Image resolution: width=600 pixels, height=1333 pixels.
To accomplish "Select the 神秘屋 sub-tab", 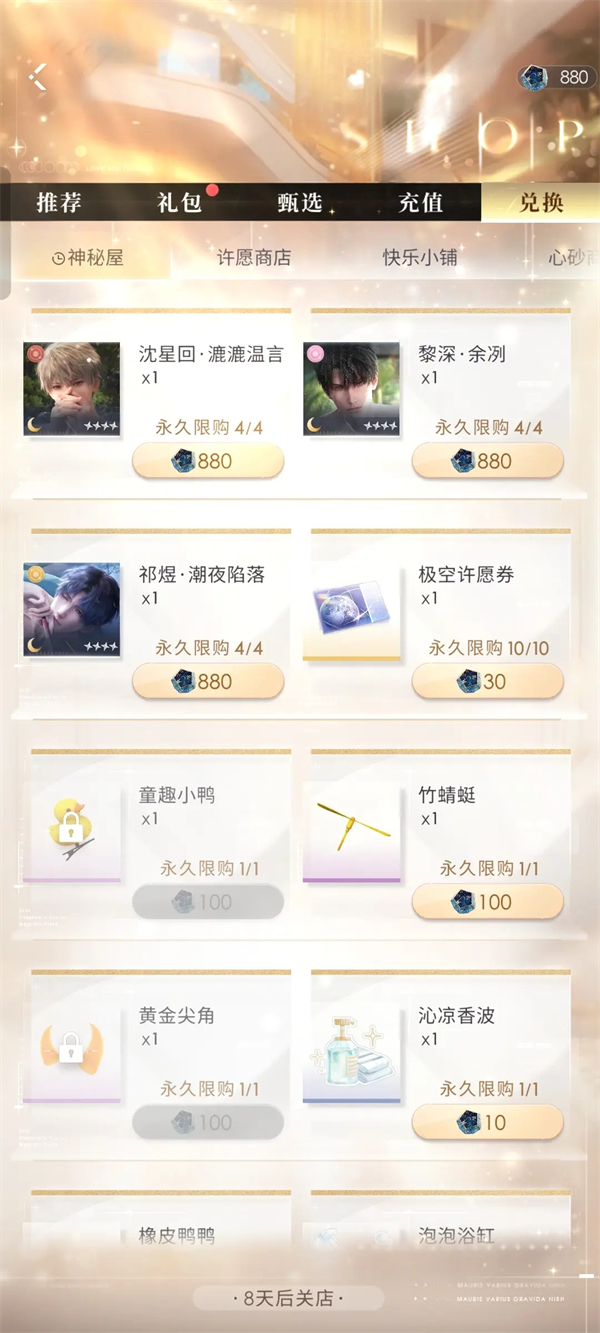I will tap(88, 258).
